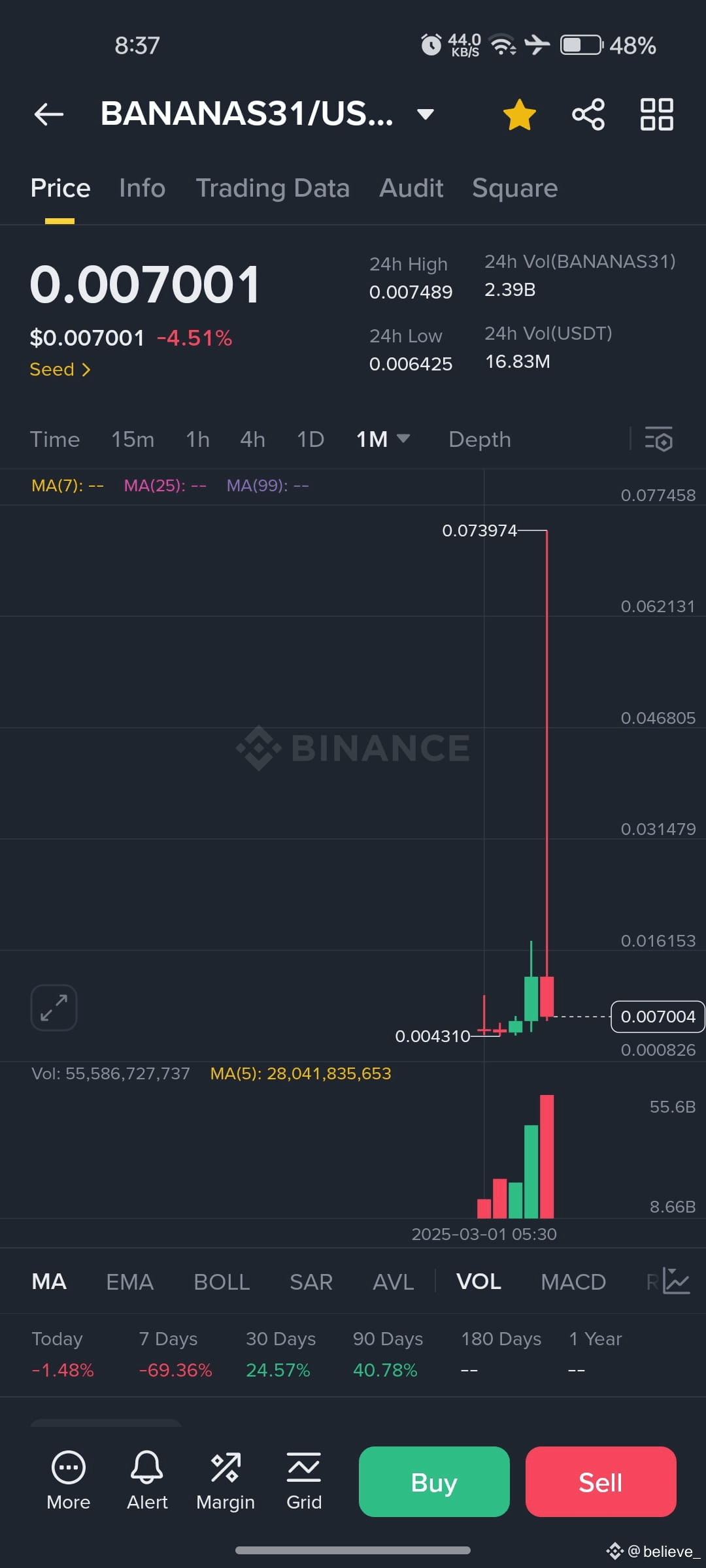The width and height of the screenshot is (706, 1568).
Task: Switch chart to Depth view
Action: [480, 440]
